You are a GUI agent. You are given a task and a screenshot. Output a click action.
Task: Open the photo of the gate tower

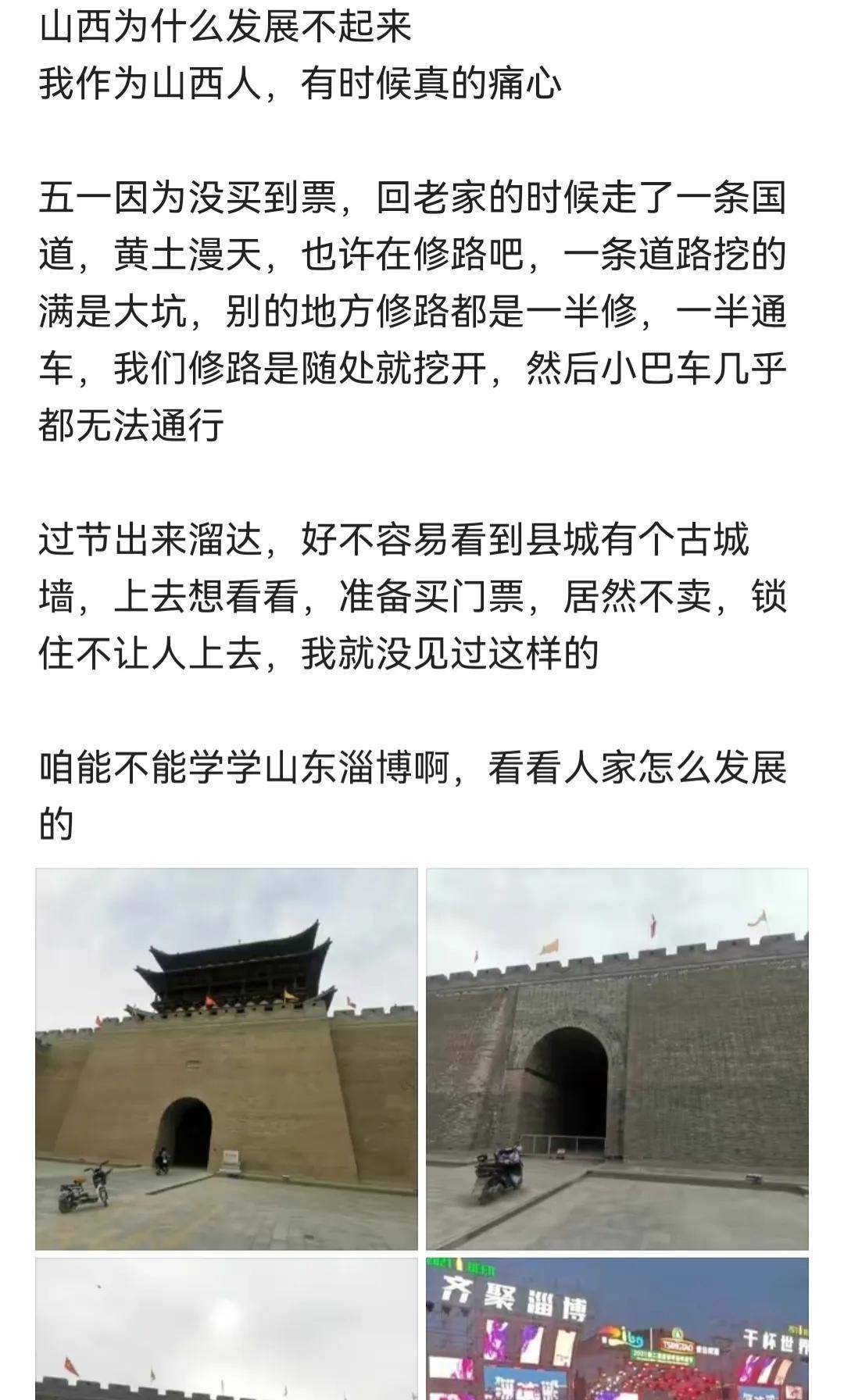click(x=227, y=1059)
